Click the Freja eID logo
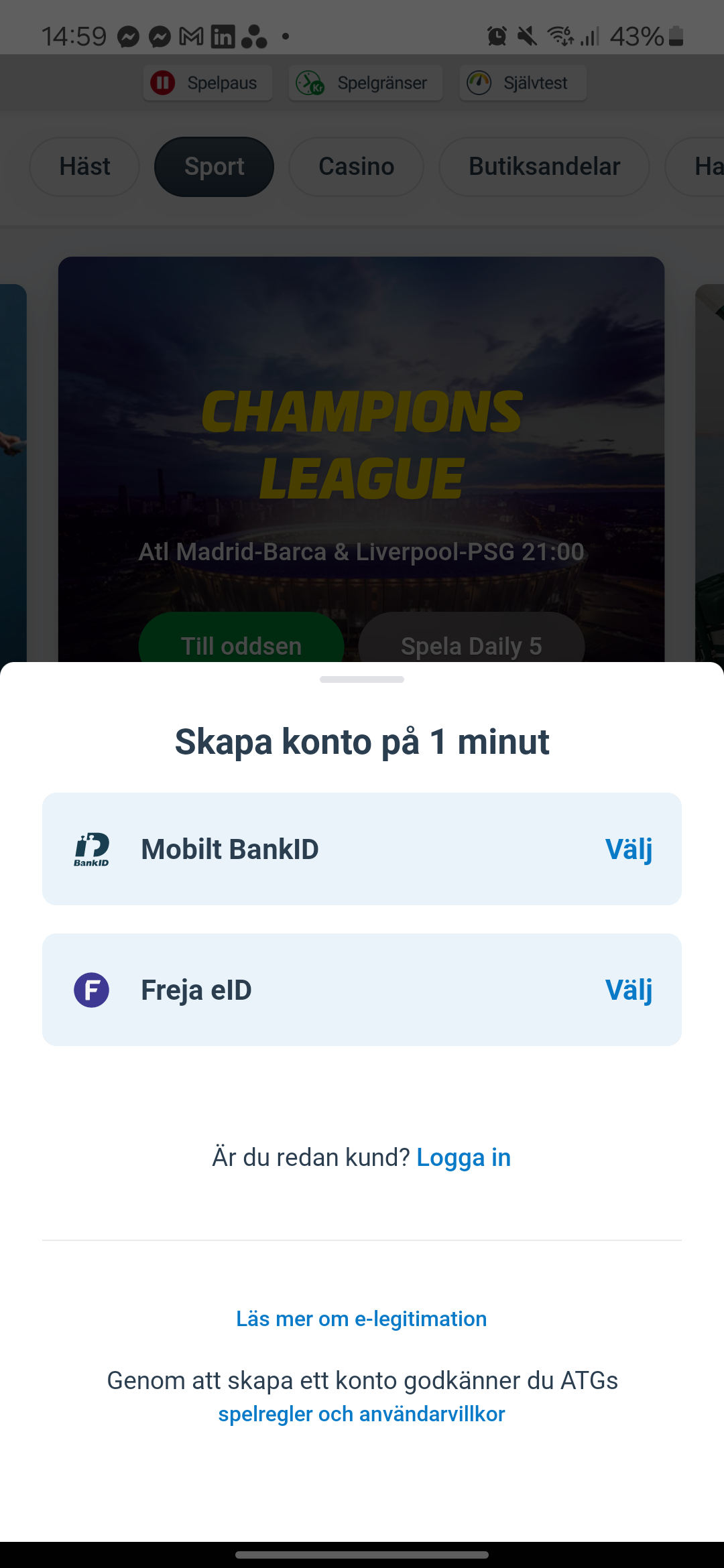The width and height of the screenshot is (724, 1568). point(91,989)
